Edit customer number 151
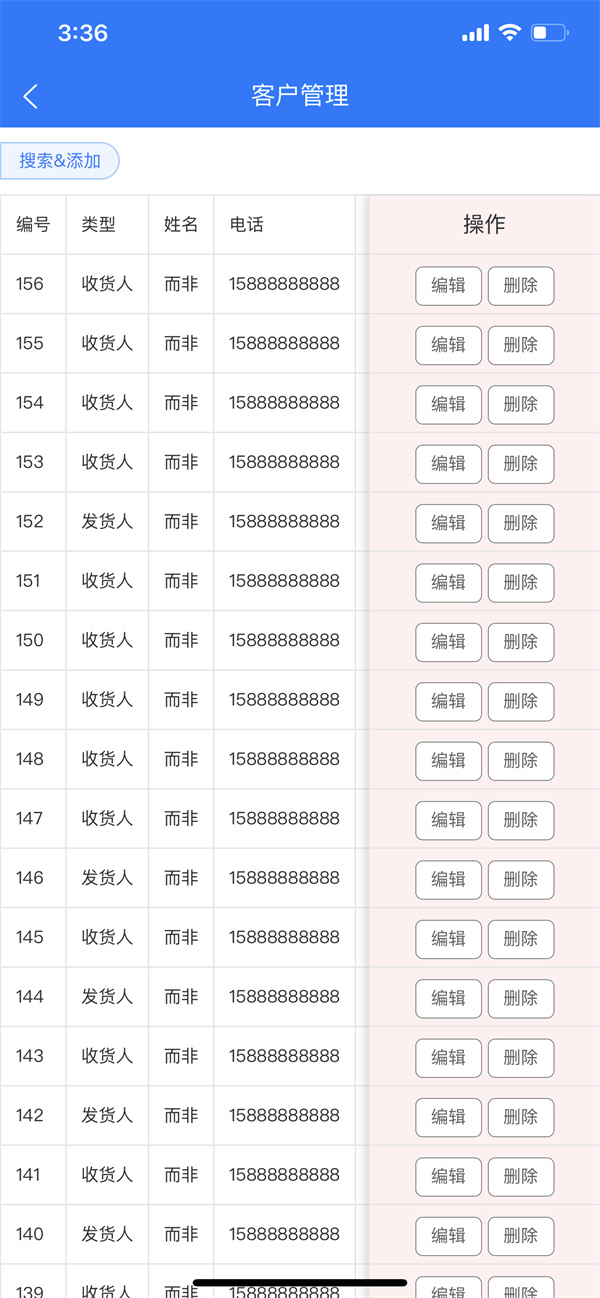Viewport: 600px width, 1298px height. click(449, 583)
